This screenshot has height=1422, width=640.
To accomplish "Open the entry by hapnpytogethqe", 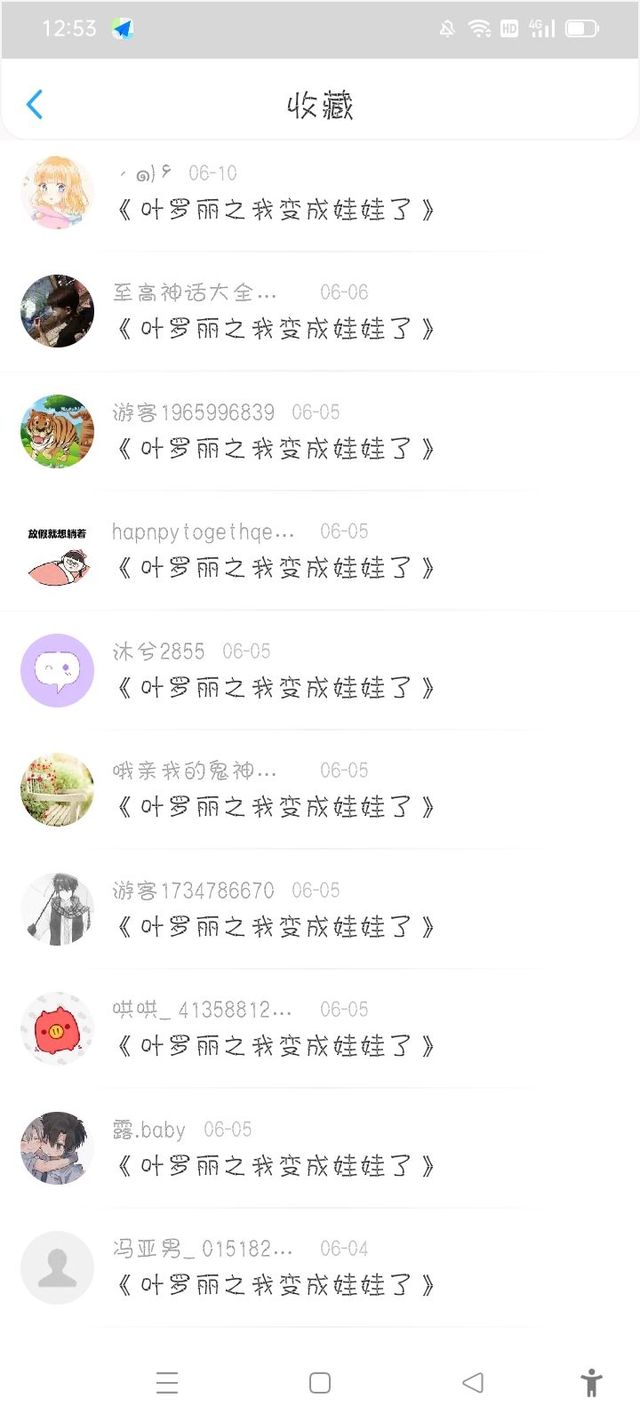I will click(x=320, y=551).
